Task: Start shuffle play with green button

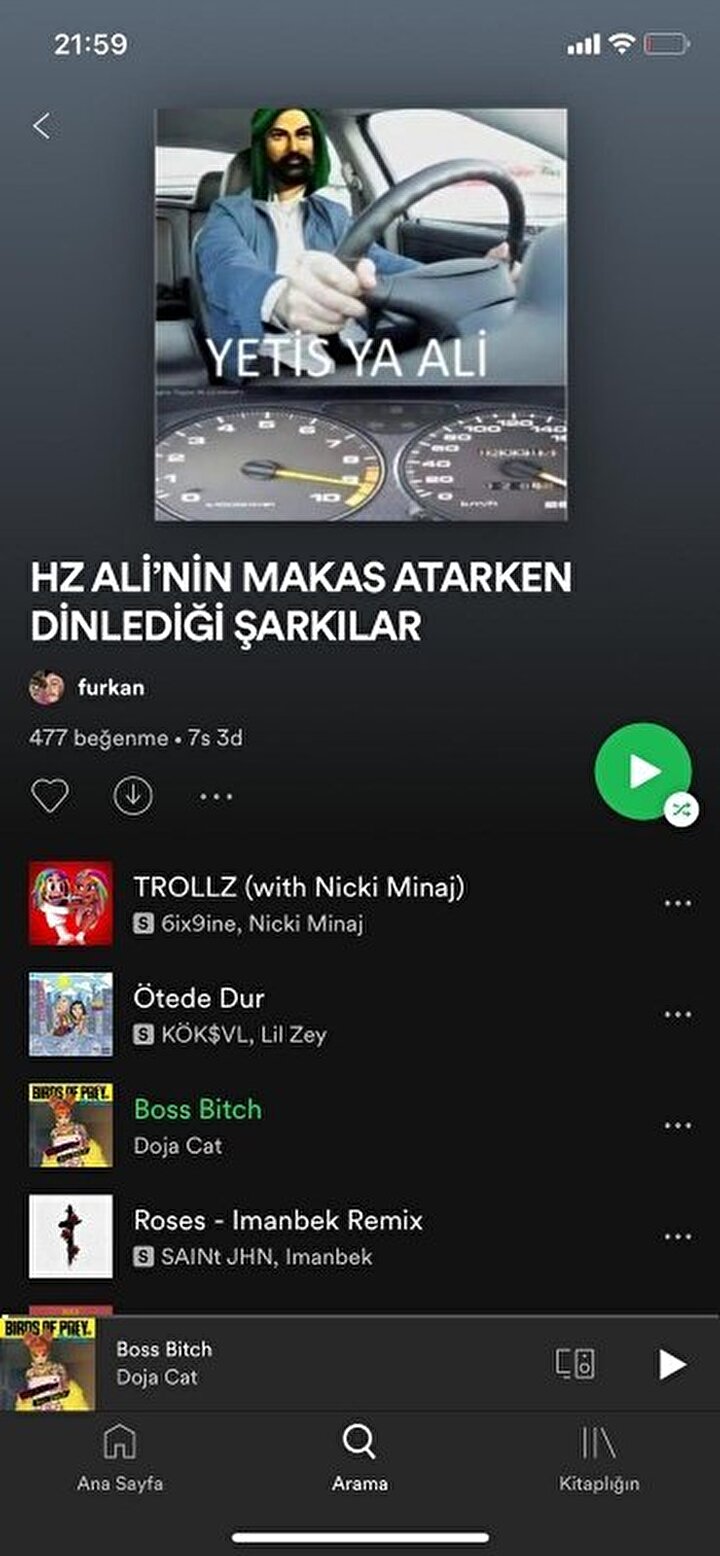Action: pos(642,771)
